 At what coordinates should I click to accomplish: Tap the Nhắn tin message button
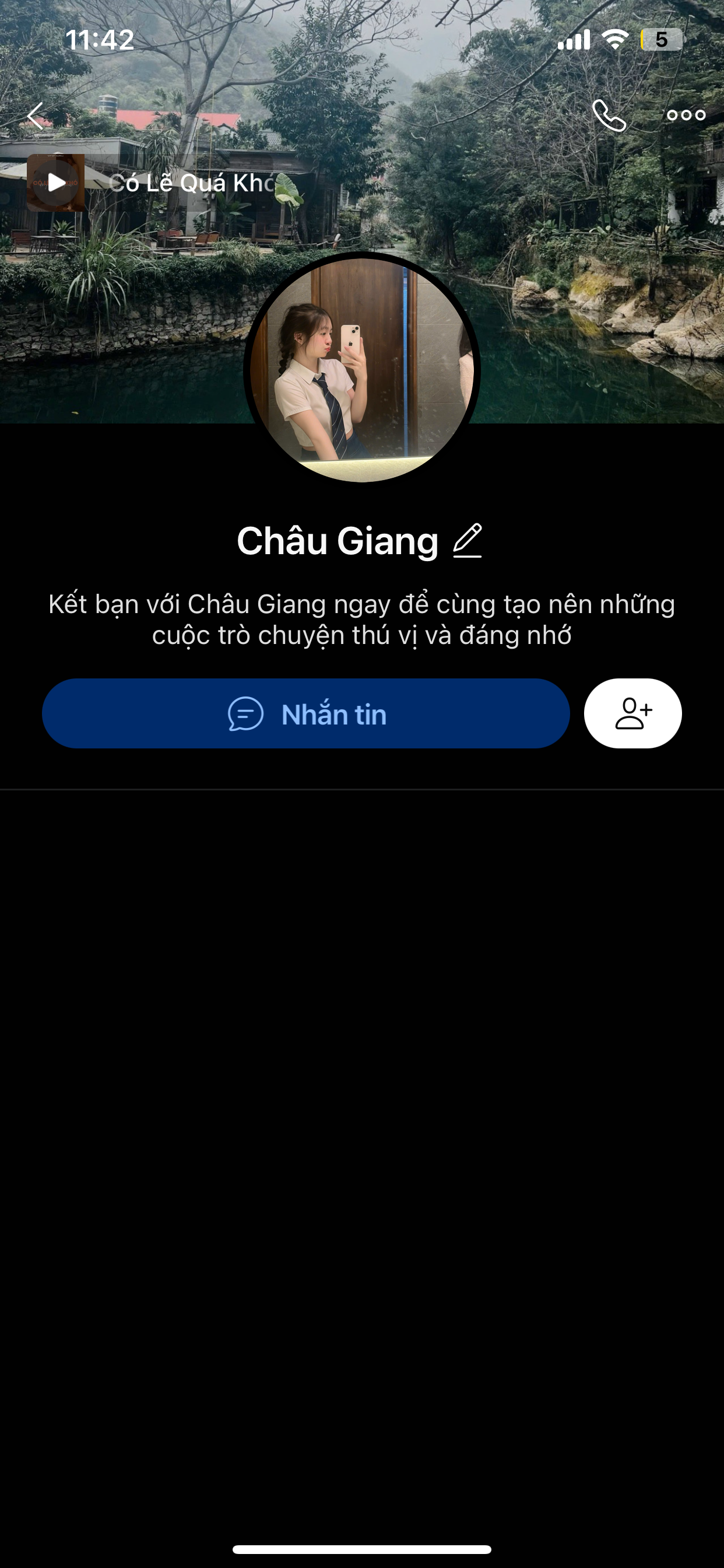(x=306, y=713)
